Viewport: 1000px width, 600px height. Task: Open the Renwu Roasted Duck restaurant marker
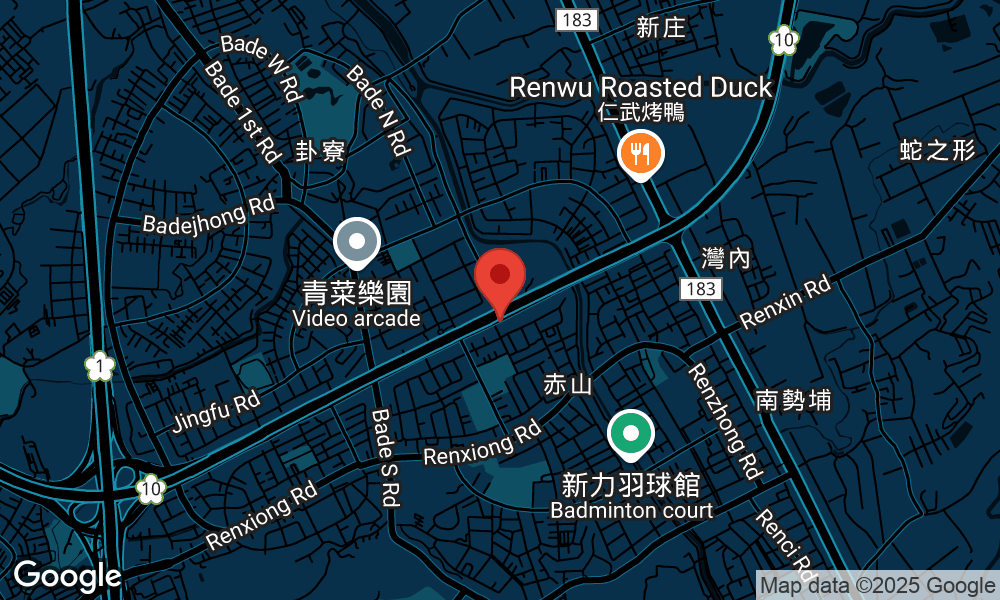coord(641,154)
